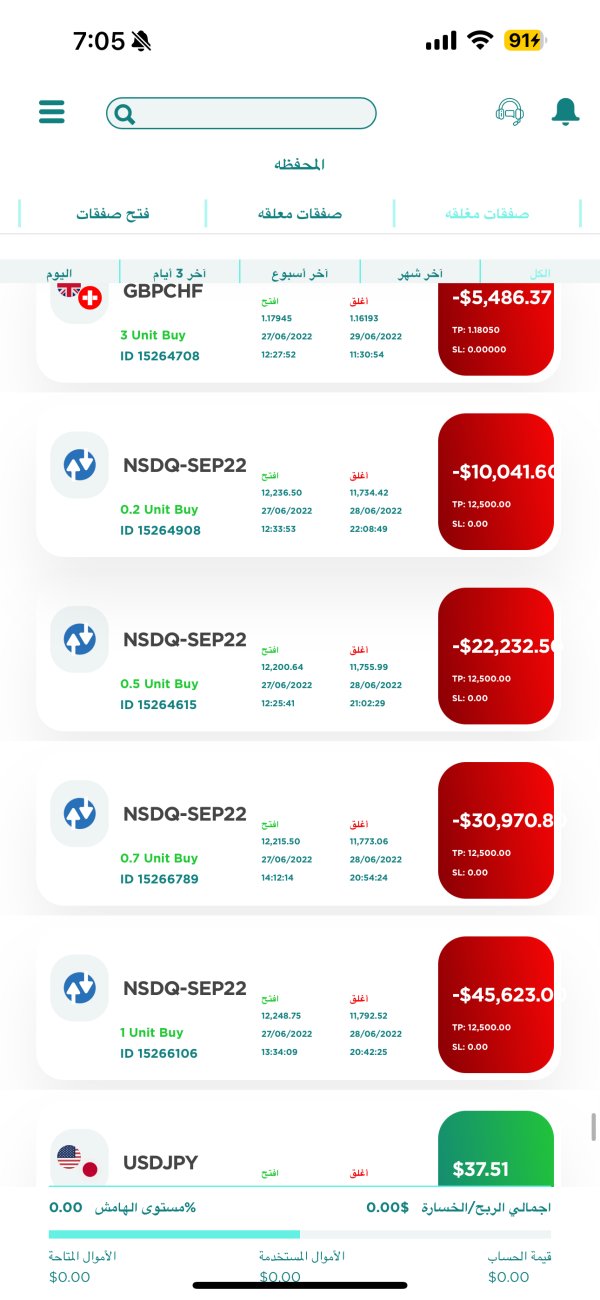
Task: Open NSDQ-SEP22 trade ID 15264615
Action: coord(296,658)
